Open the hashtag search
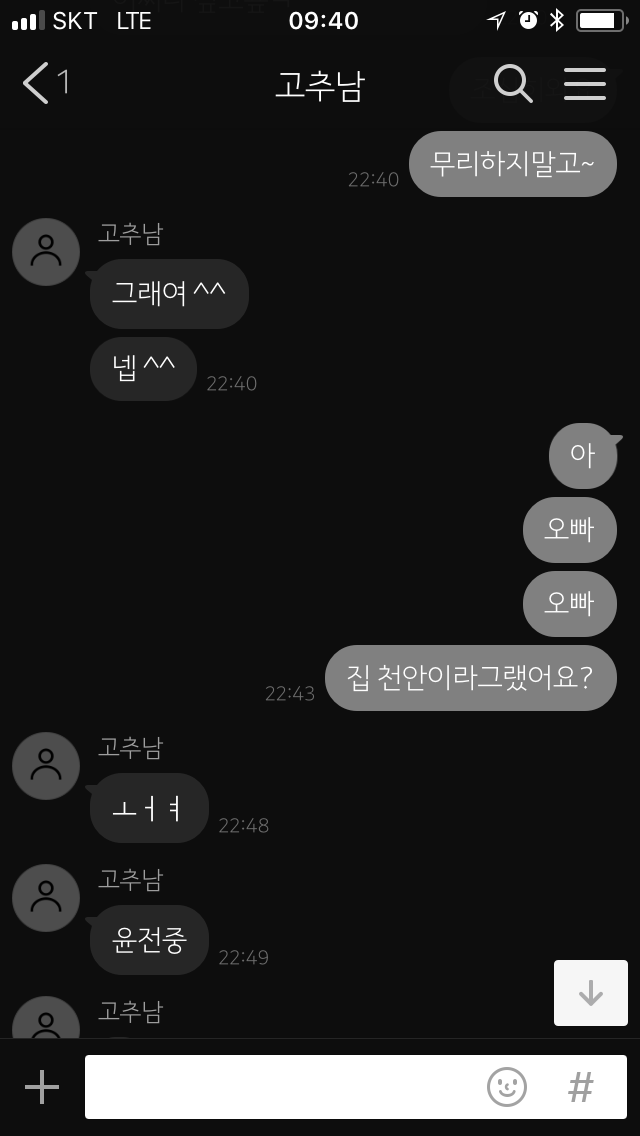Viewport: 640px width, 1136px height. (x=581, y=1087)
